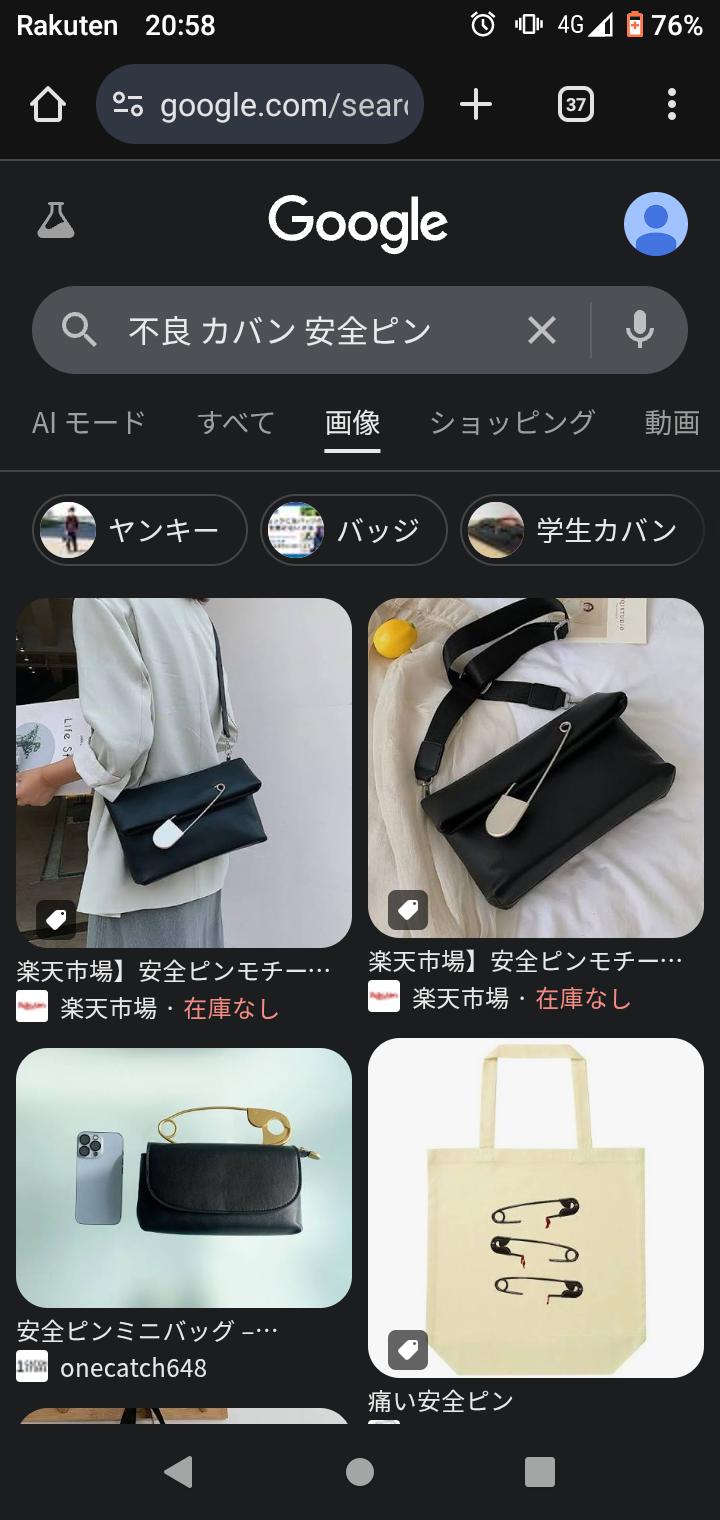Open the Search Labs flask icon
This screenshot has width=720, height=1520.
click(56, 221)
